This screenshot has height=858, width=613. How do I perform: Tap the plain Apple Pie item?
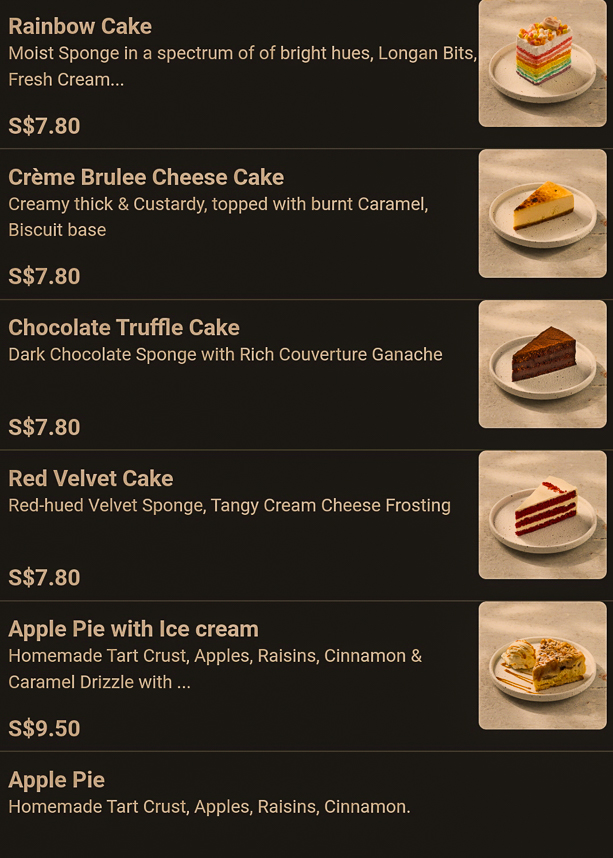click(57, 780)
